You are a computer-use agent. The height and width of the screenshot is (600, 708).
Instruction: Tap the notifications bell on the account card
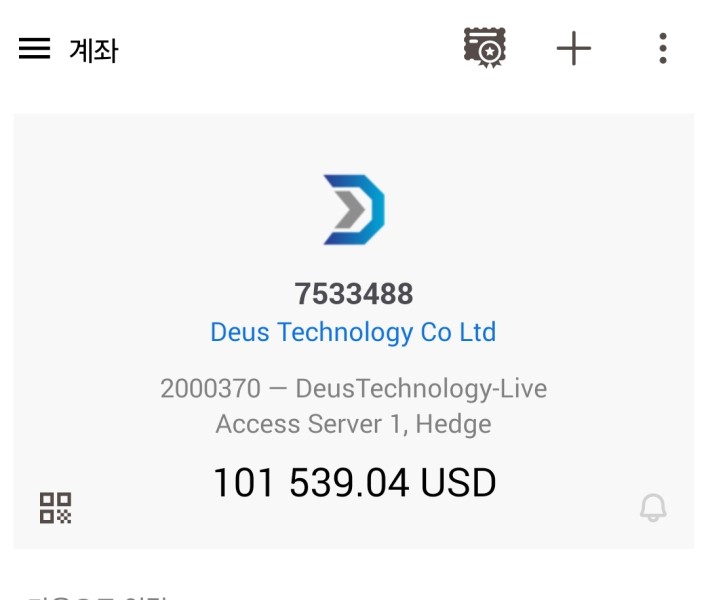point(653,508)
